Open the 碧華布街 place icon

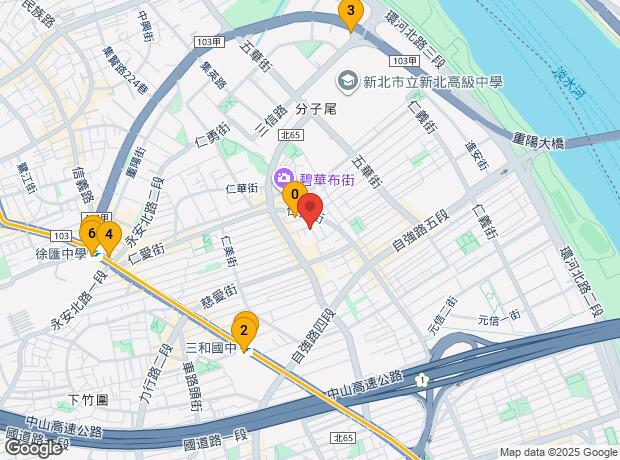pos(281,180)
